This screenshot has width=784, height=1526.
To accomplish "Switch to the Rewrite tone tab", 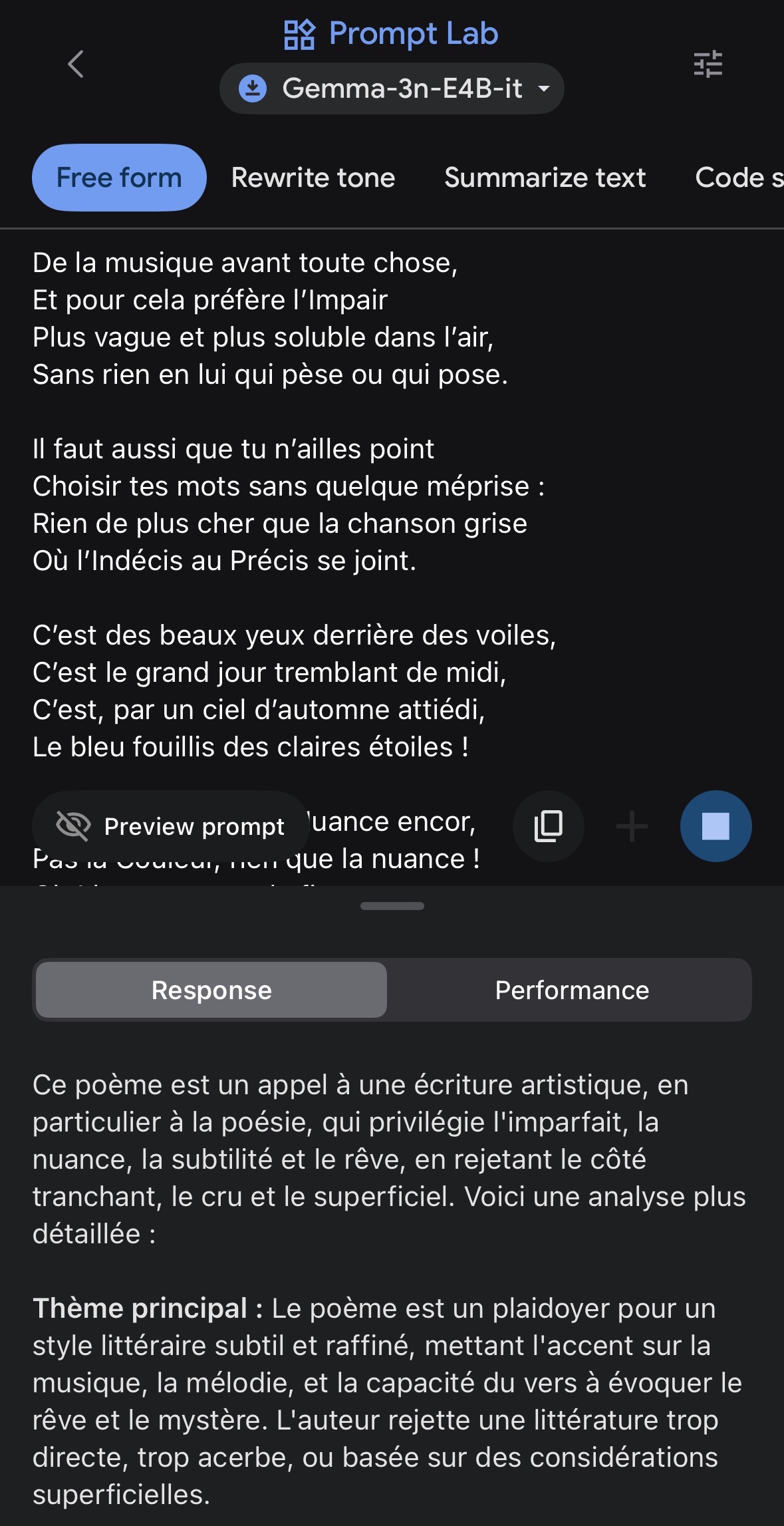I will 313,178.
